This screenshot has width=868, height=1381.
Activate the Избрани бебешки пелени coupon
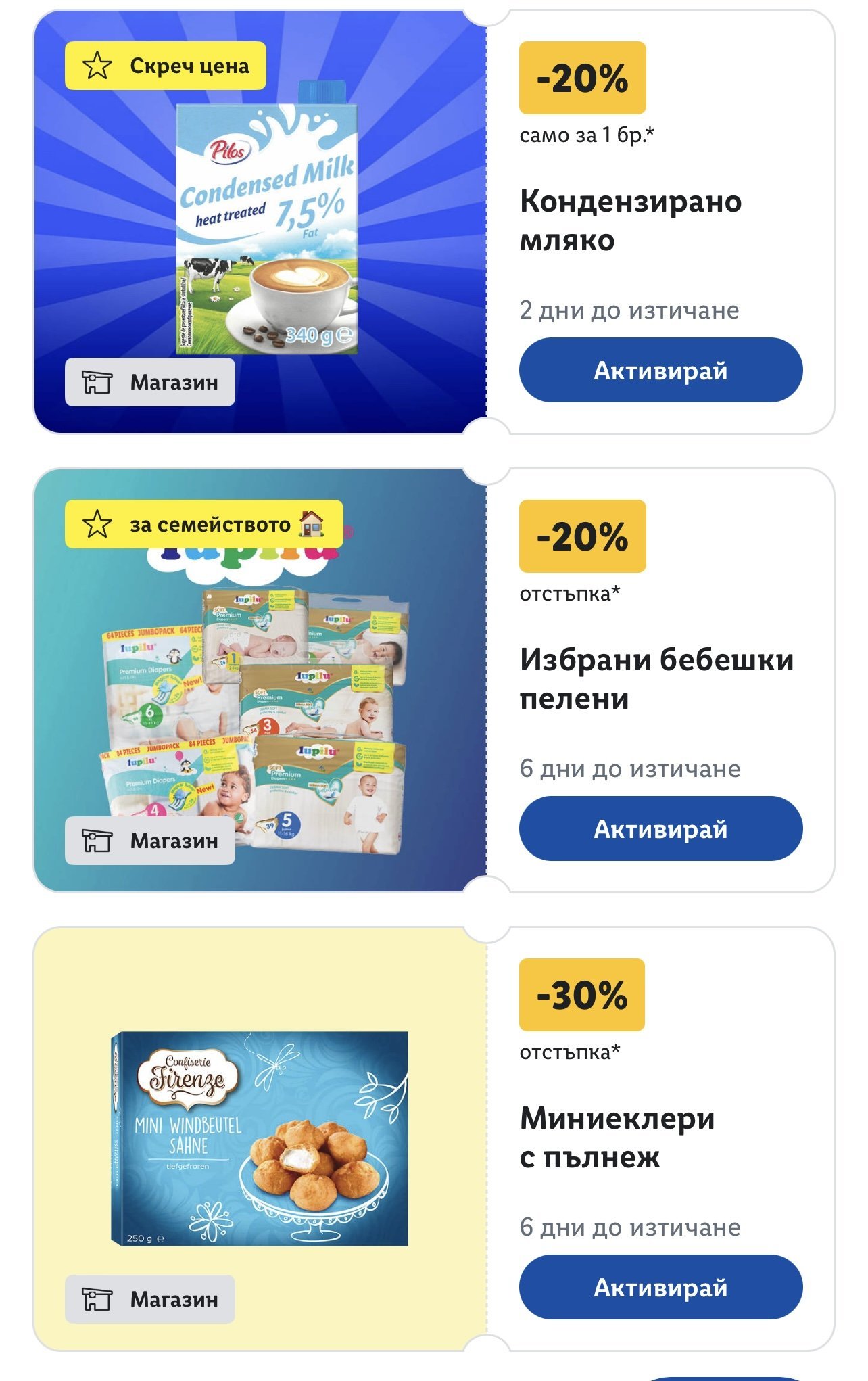660,828
